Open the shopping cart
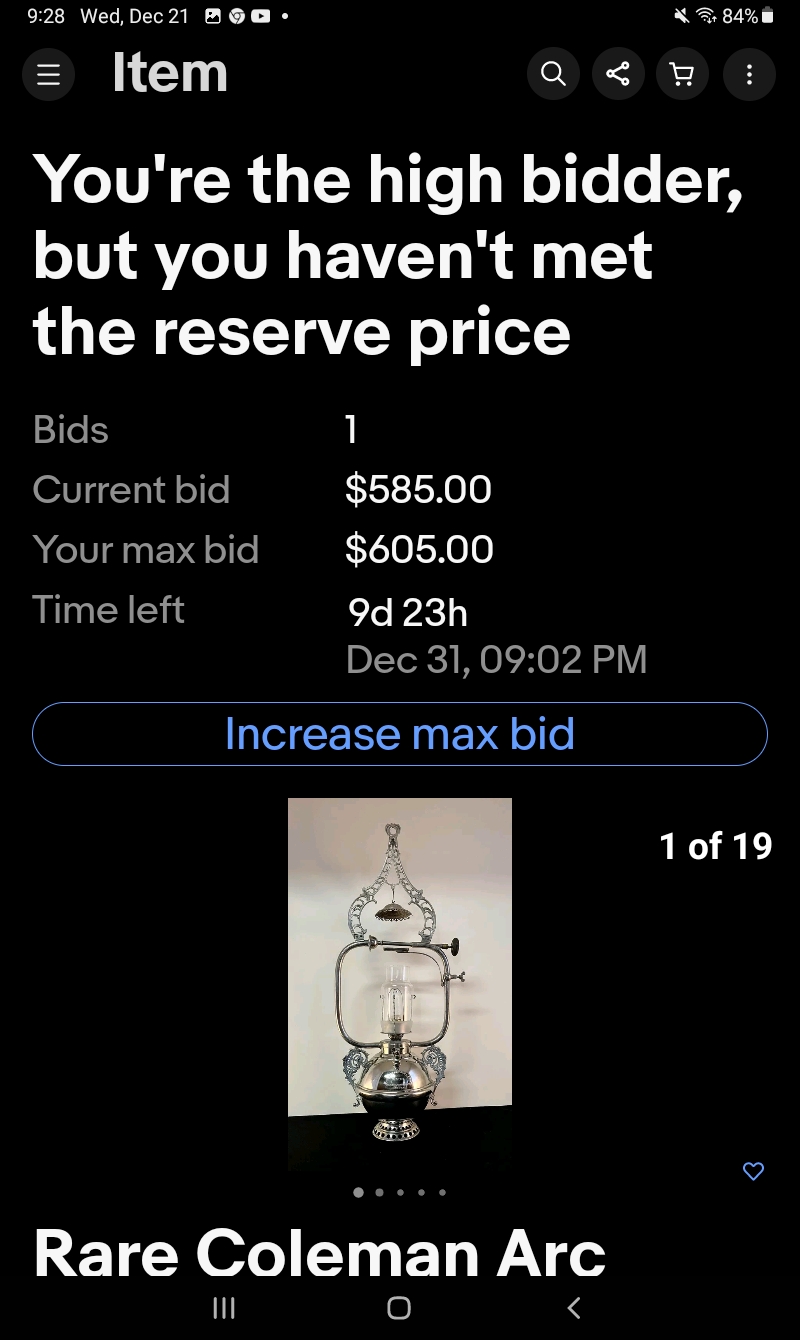 683,74
